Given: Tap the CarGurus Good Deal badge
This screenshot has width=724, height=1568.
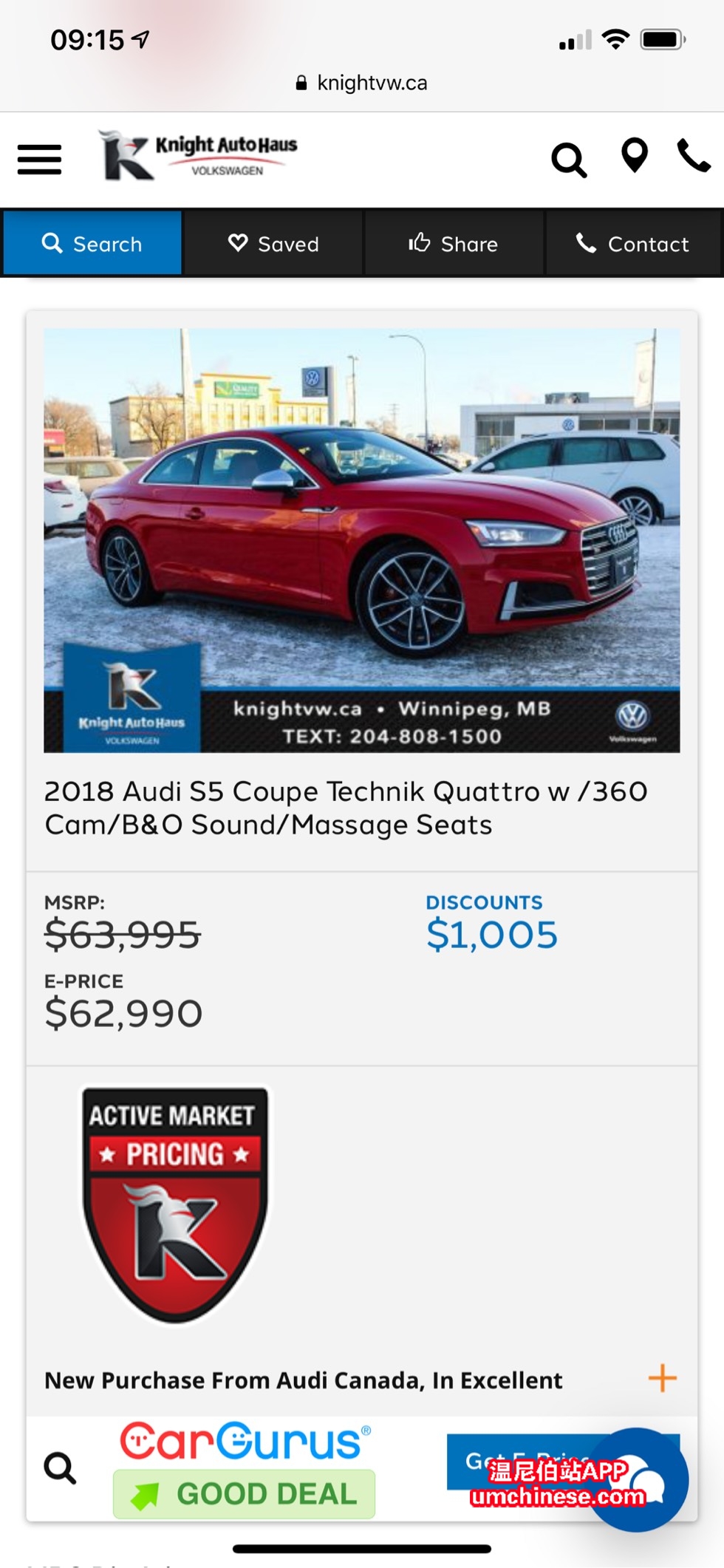Looking at the screenshot, I should [x=244, y=1493].
